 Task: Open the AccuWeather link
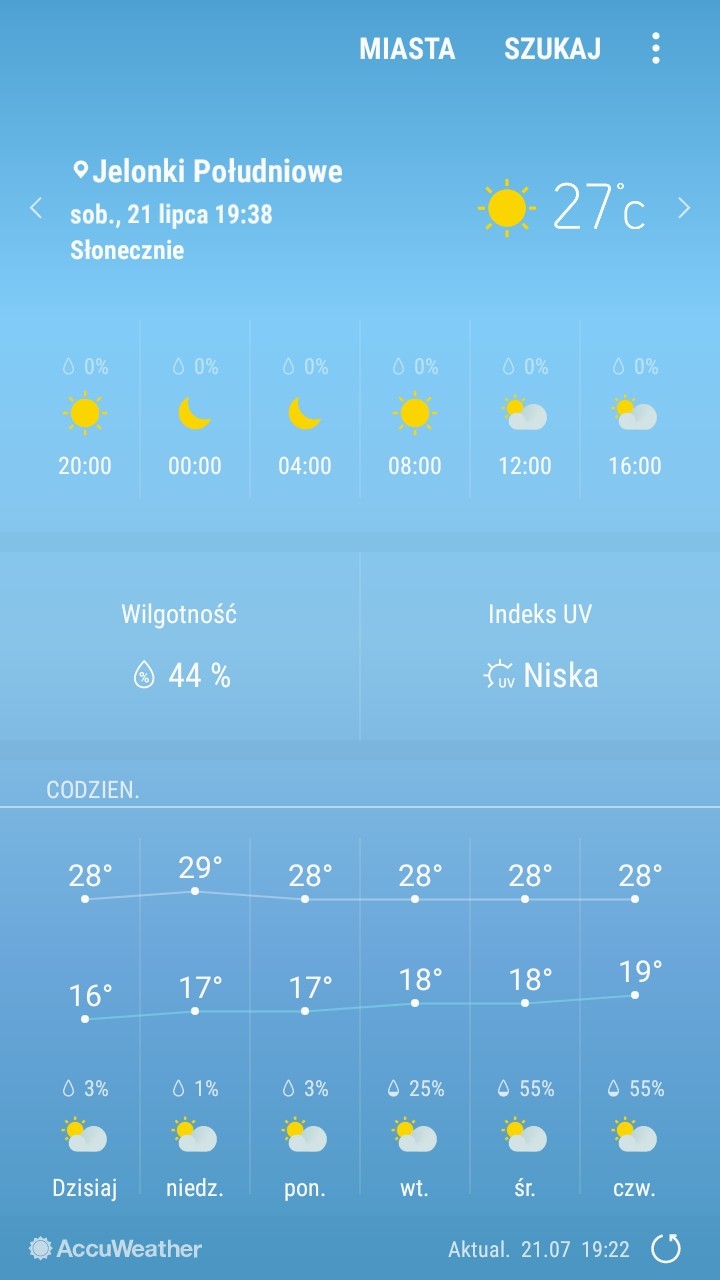[116, 1248]
